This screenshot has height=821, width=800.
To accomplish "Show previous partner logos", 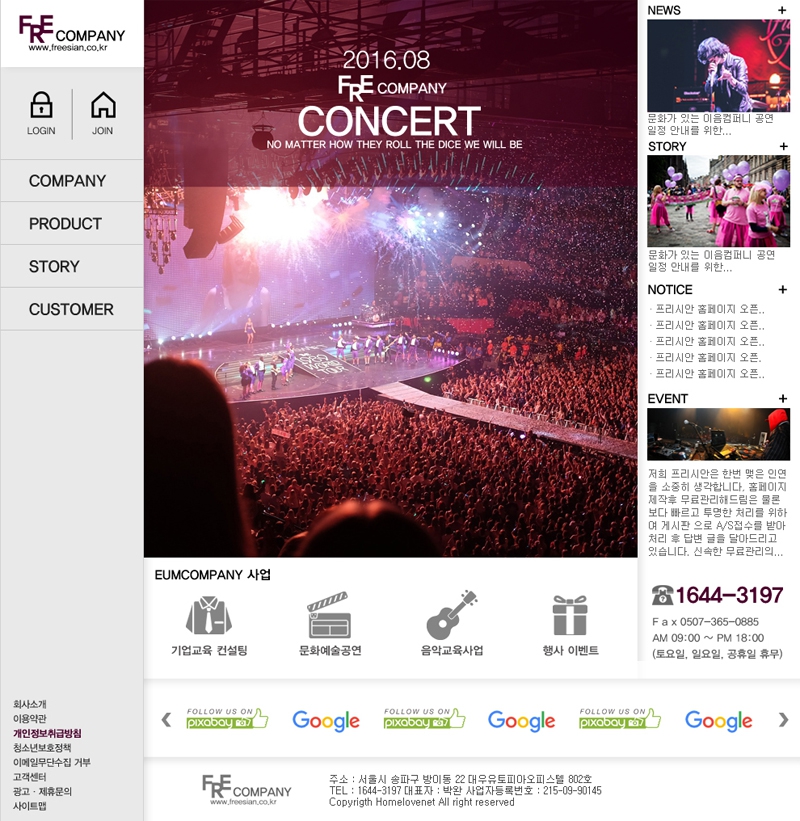I will click(166, 719).
